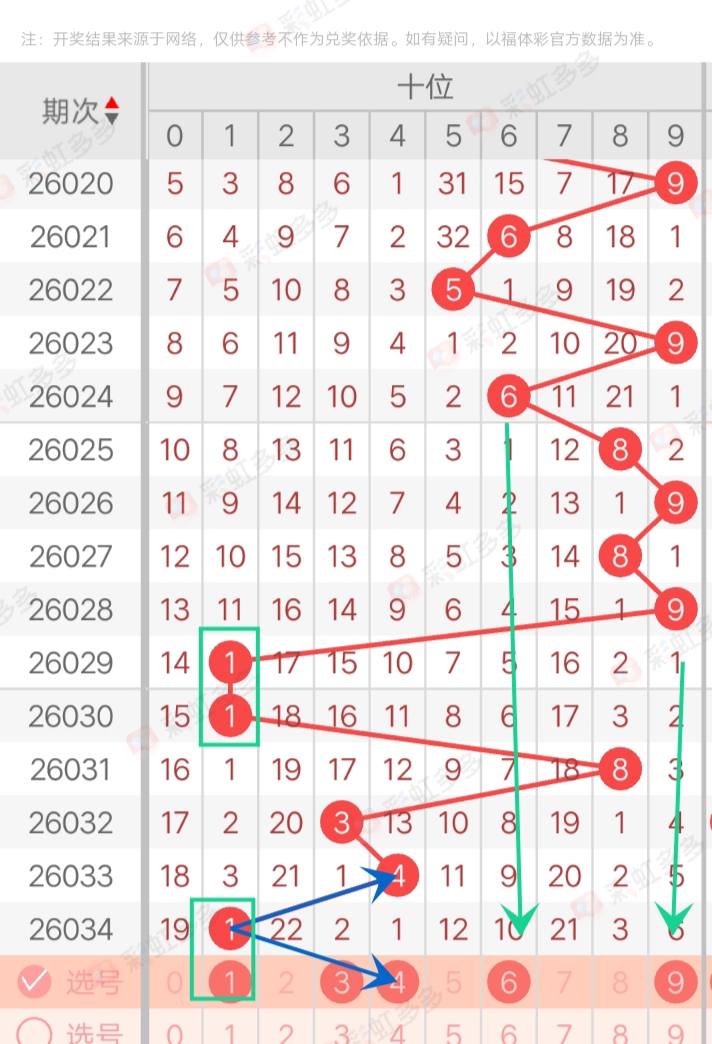
Task: Uncheck the checked 选号 row checkbox
Action: (35, 982)
